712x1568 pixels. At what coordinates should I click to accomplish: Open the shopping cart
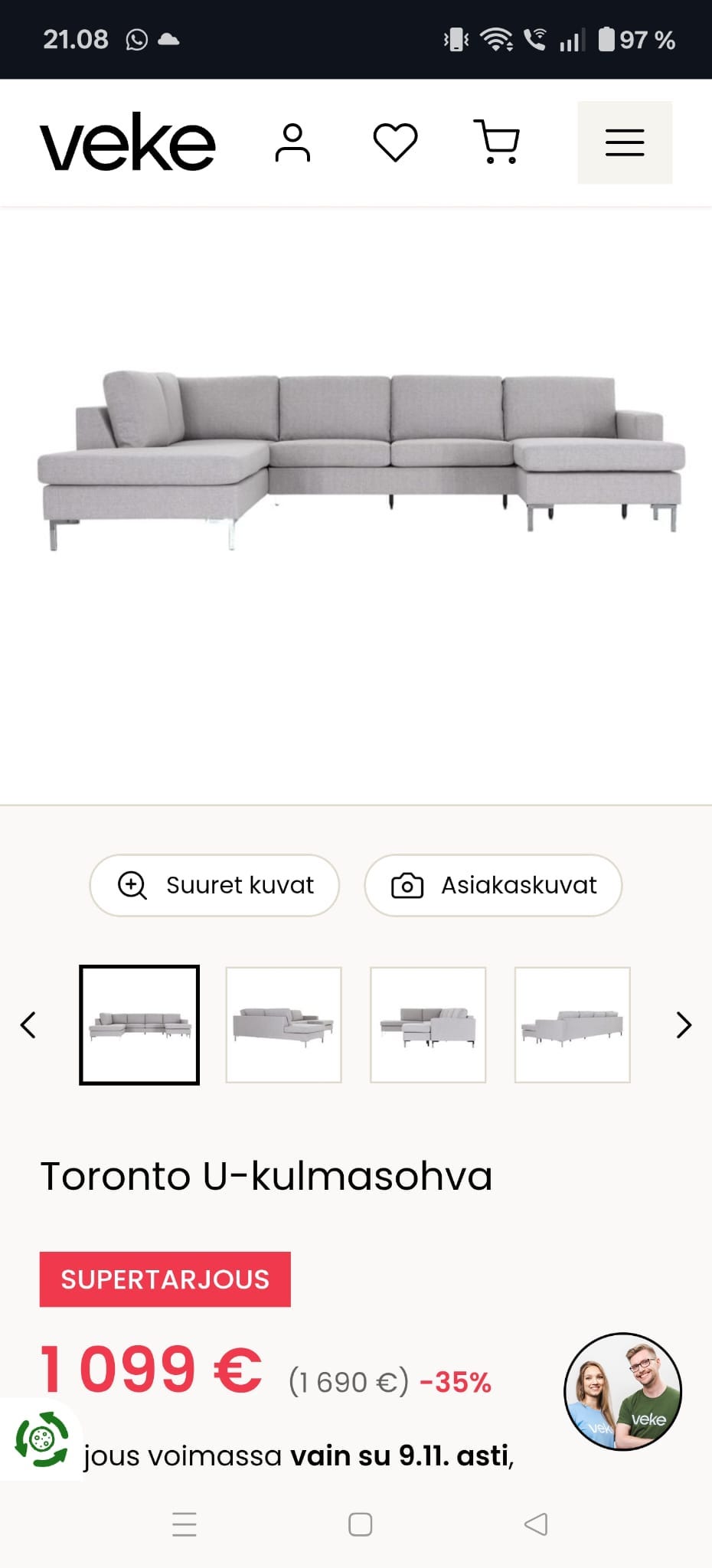(x=498, y=142)
